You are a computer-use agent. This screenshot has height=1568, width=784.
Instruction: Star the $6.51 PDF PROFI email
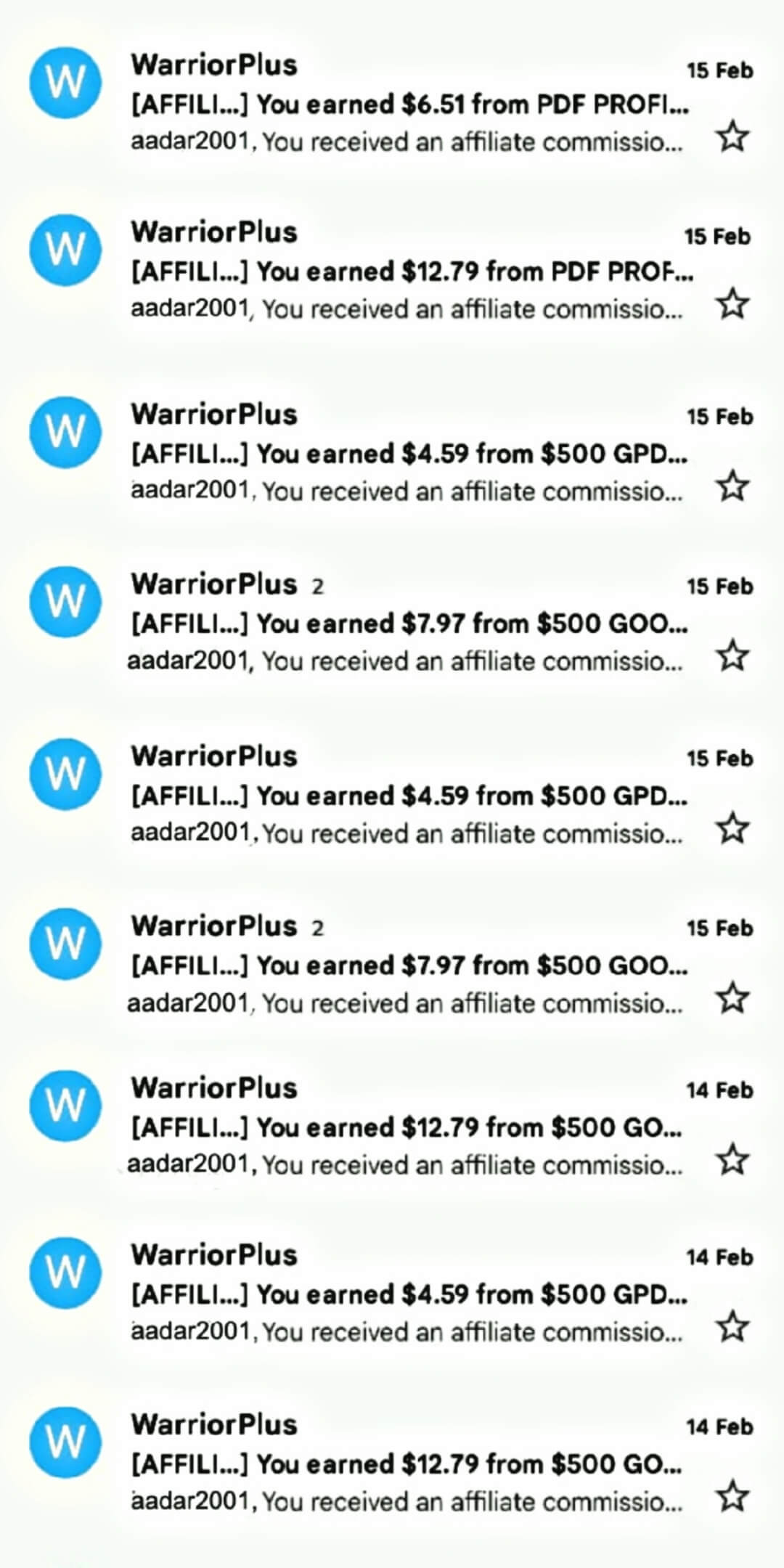(x=732, y=136)
